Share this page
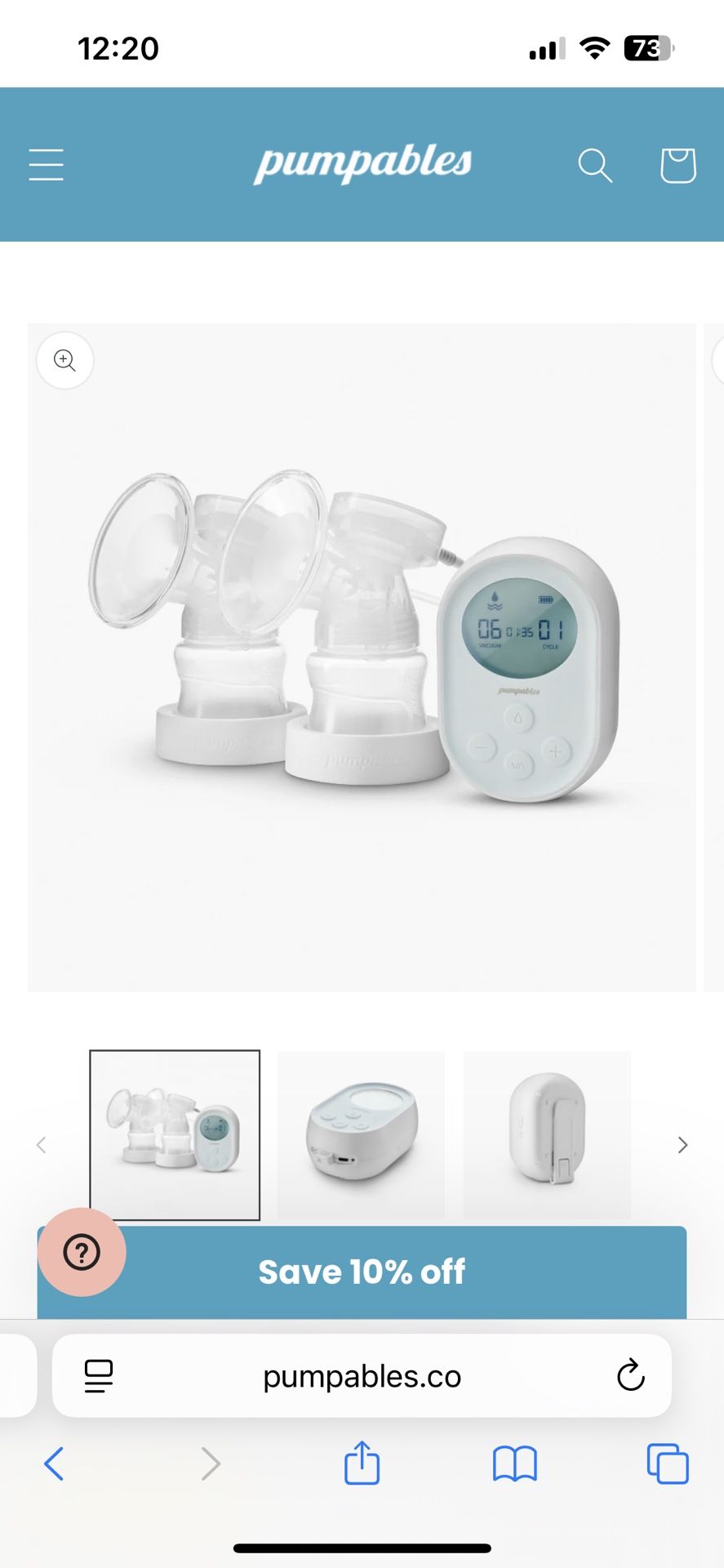 tap(362, 1463)
